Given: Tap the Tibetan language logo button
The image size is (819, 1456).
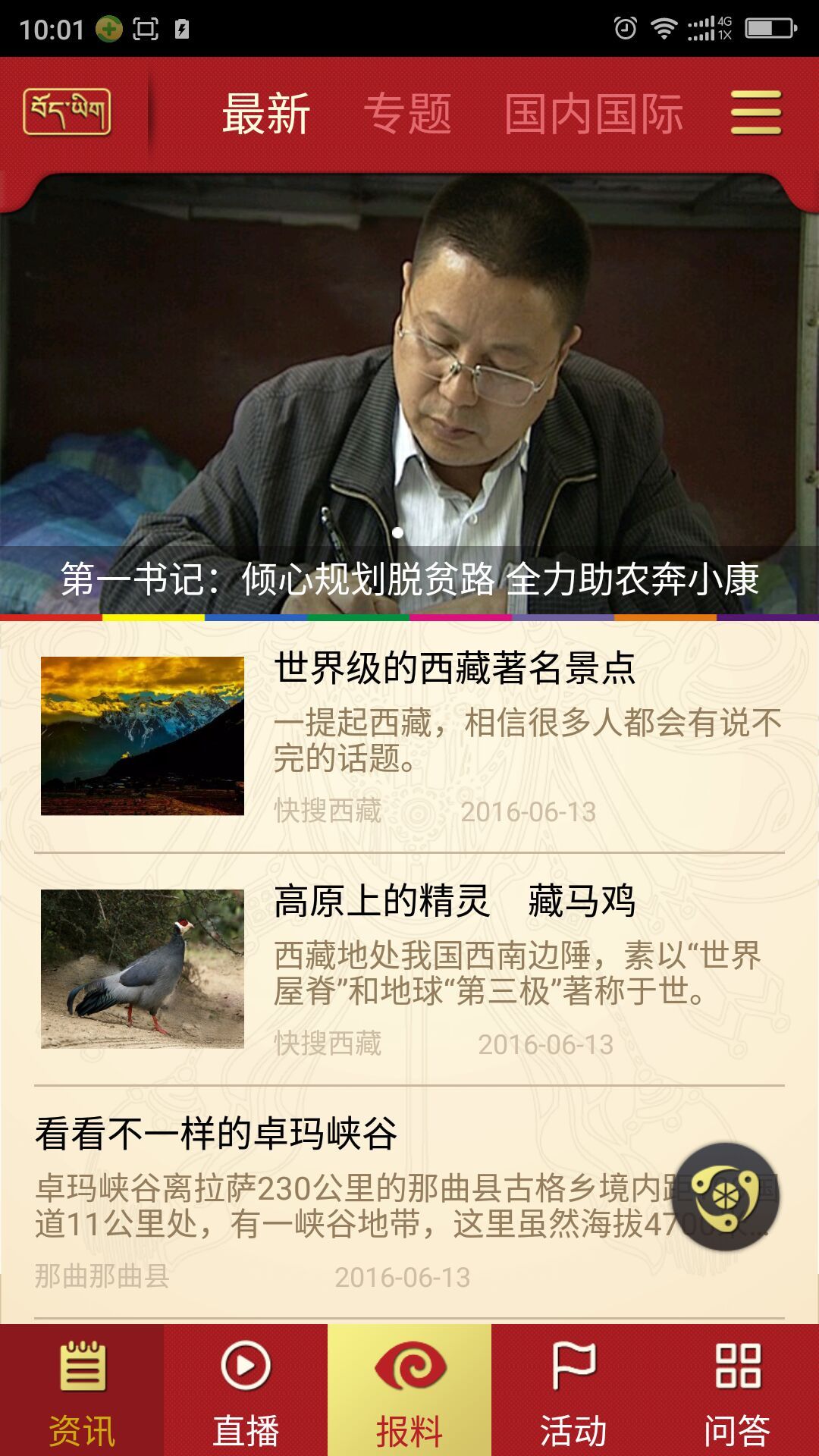Looking at the screenshot, I should 67,112.
